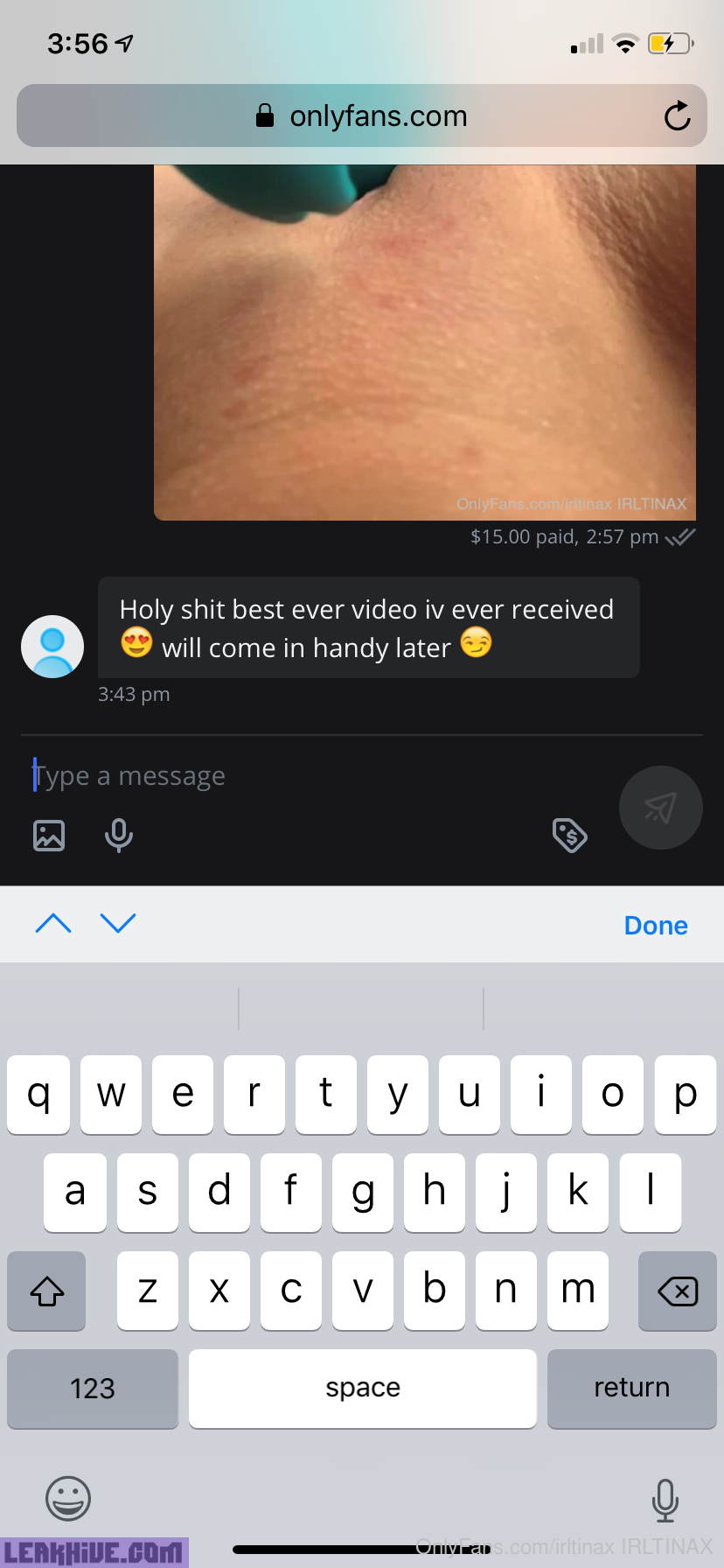
Task: Enable shift on the keyboard
Action: tap(47, 1291)
